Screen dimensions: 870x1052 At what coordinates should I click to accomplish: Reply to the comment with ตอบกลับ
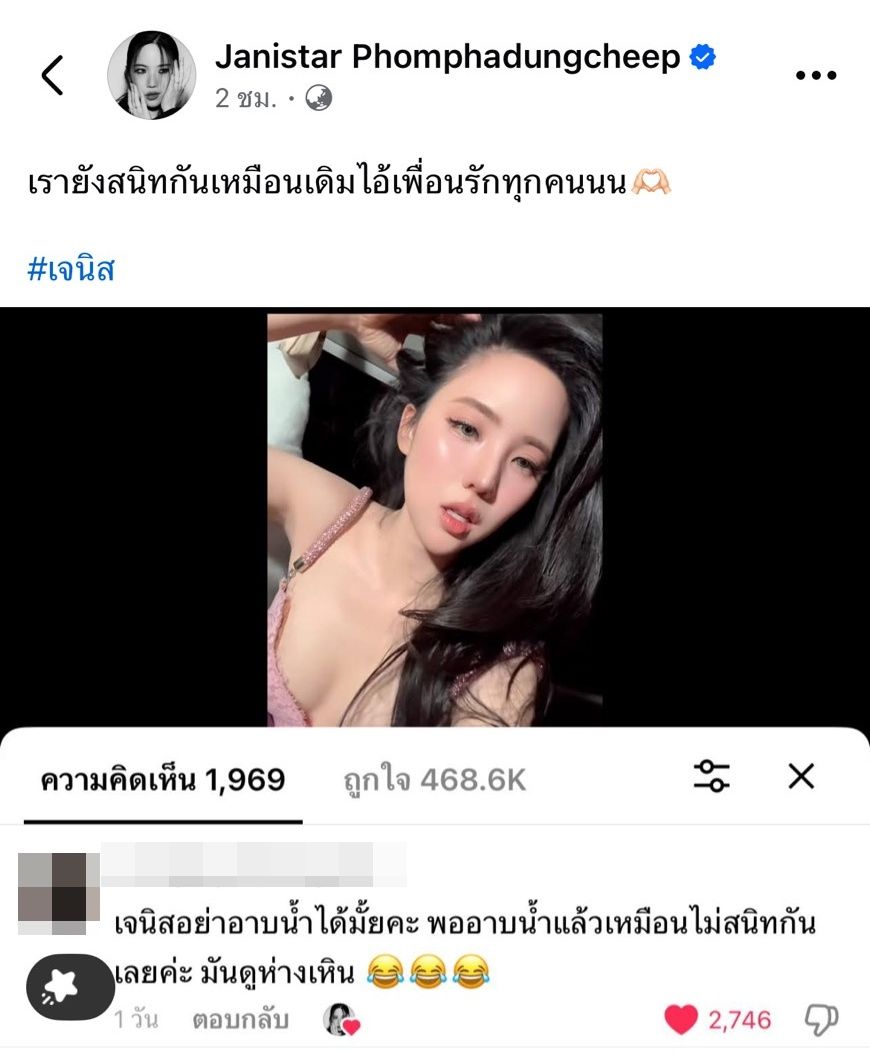pos(240,1020)
